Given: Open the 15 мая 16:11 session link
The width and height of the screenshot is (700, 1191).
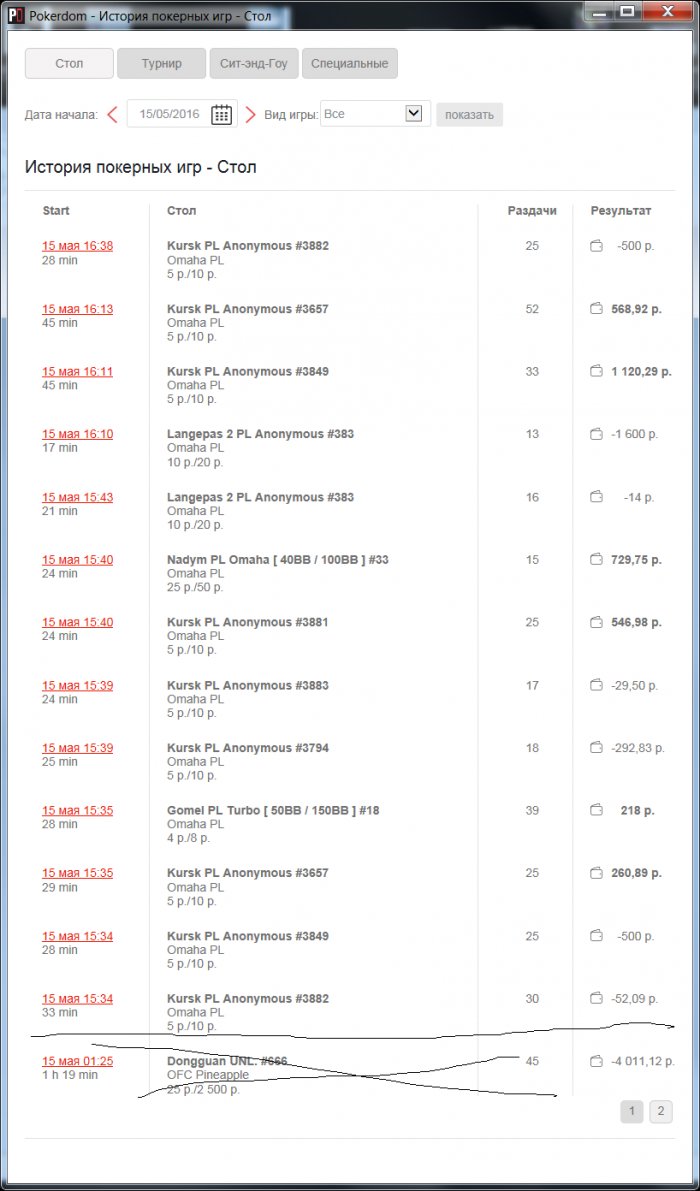Looking at the screenshot, I should (x=77, y=371).
